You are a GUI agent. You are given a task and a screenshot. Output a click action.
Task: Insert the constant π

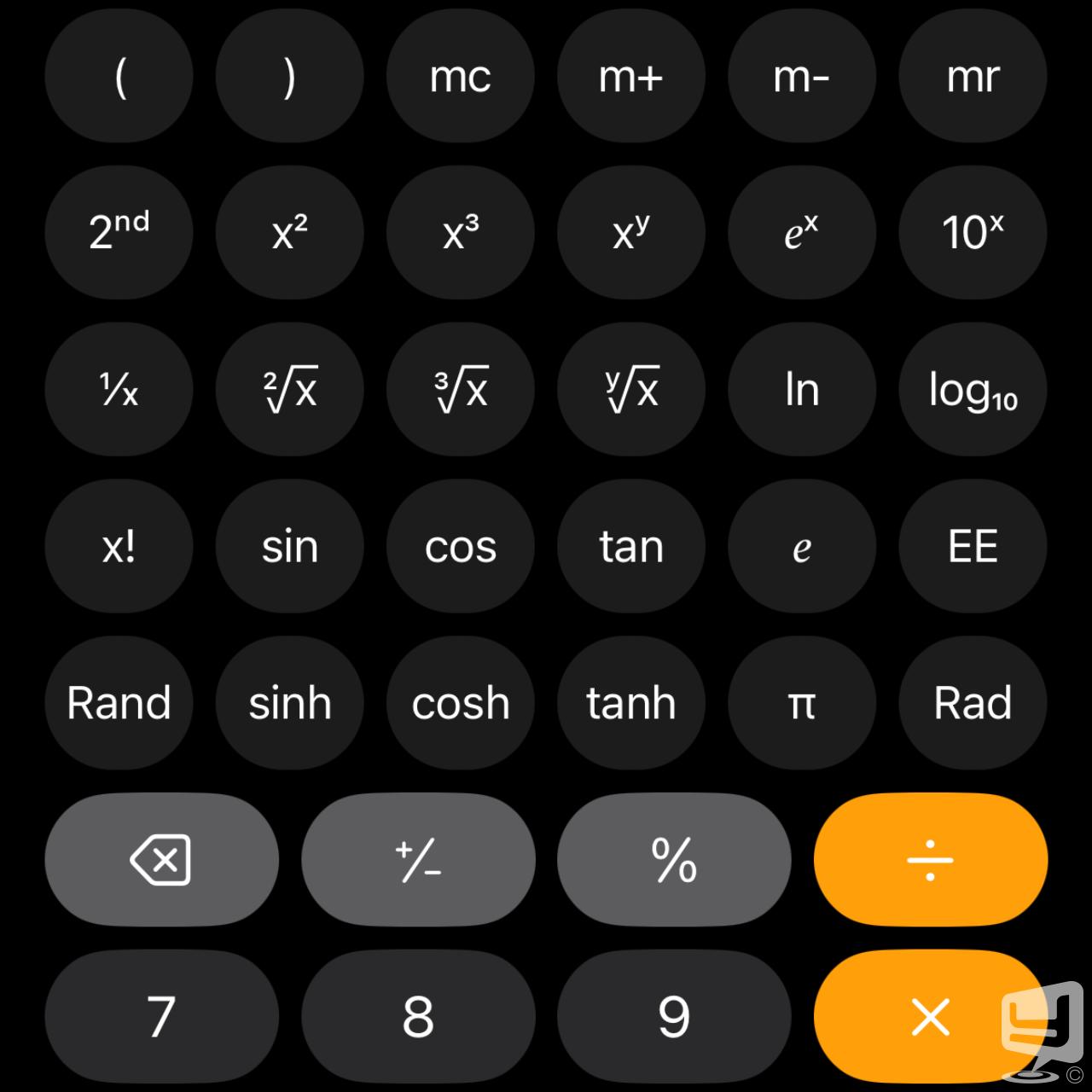pyautogui.click(x=802, y=703)
